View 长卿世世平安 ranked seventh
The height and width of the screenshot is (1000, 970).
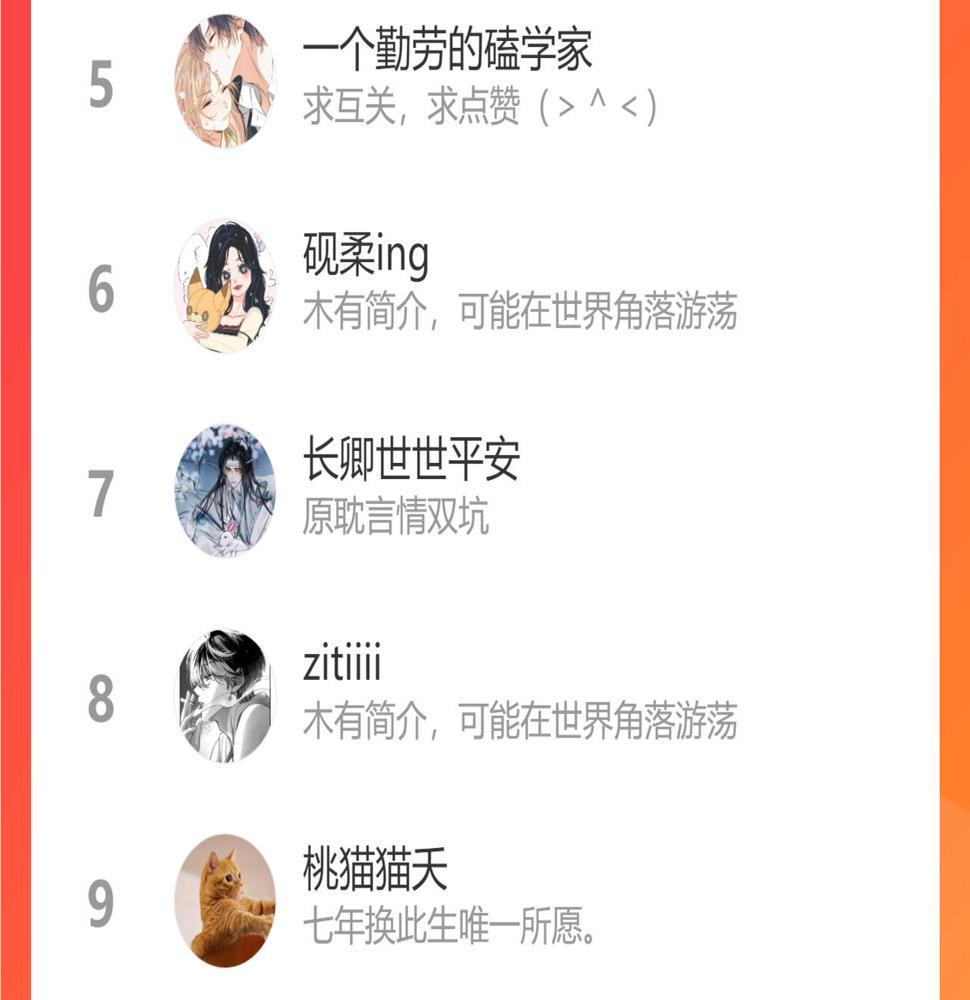tap(411, 461)
